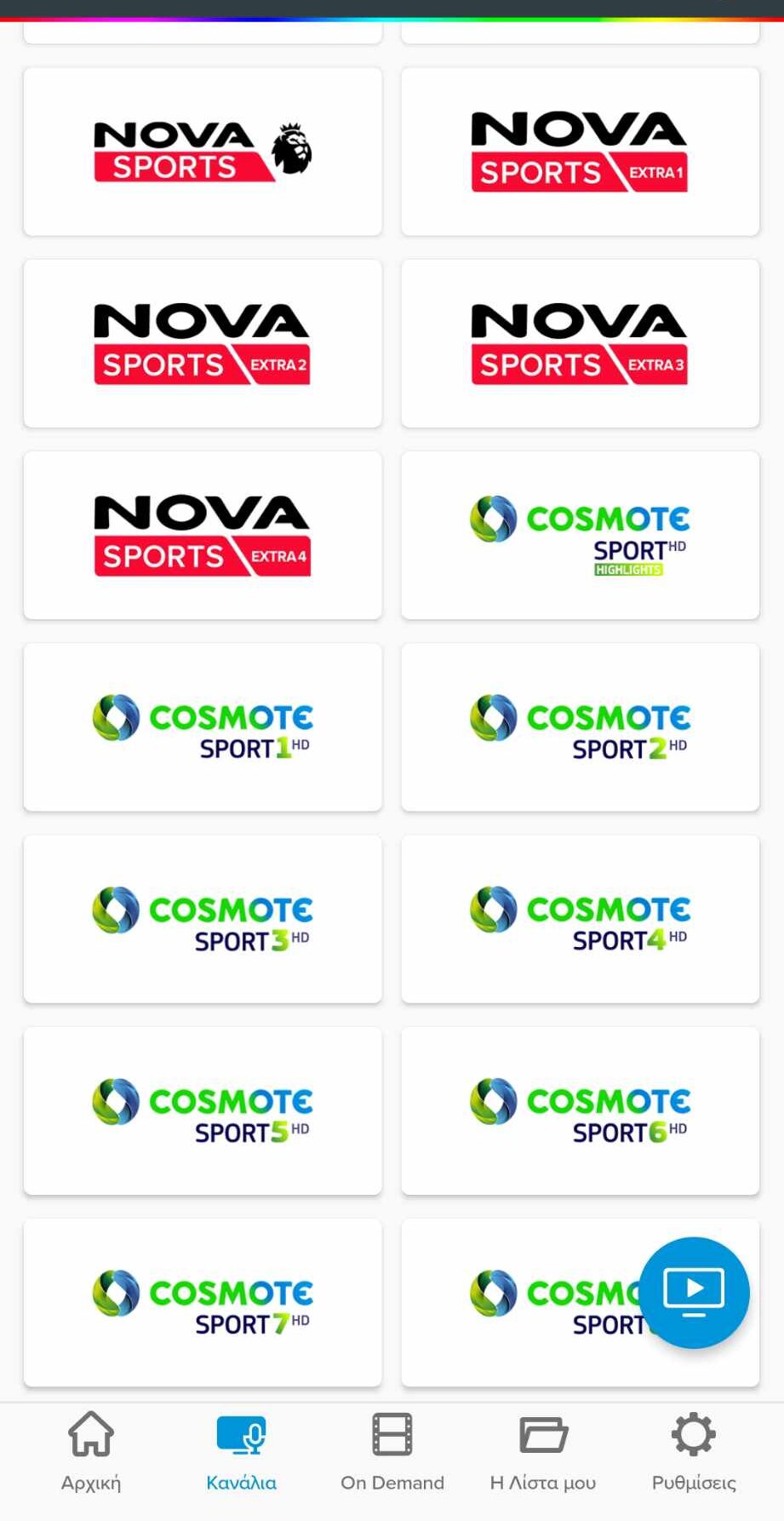Open the Cosmote Sport 3 HD card

[203, 919]
